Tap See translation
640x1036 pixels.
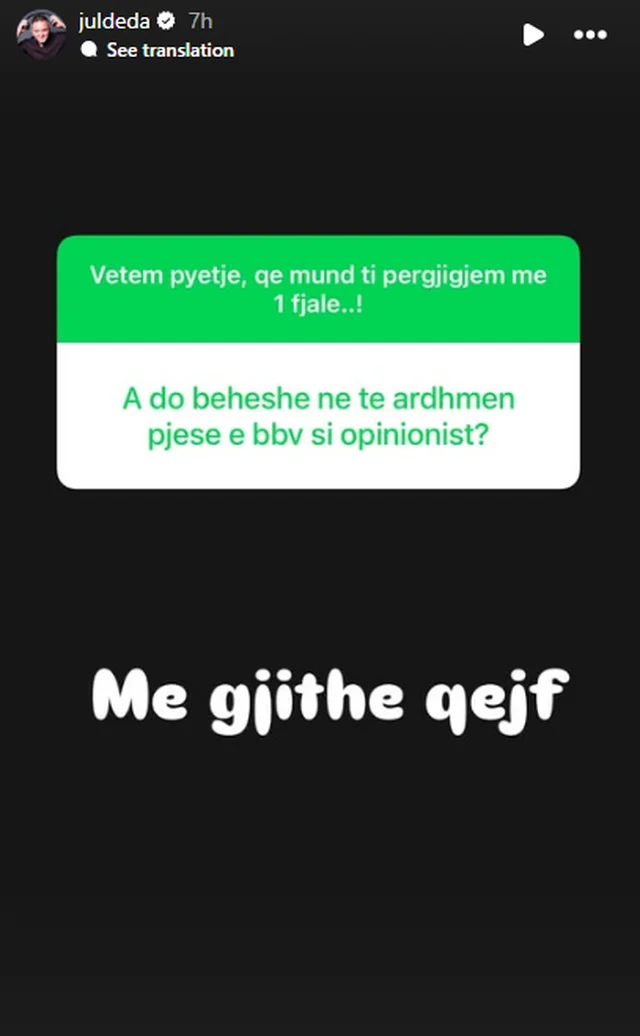coord(169,50)
